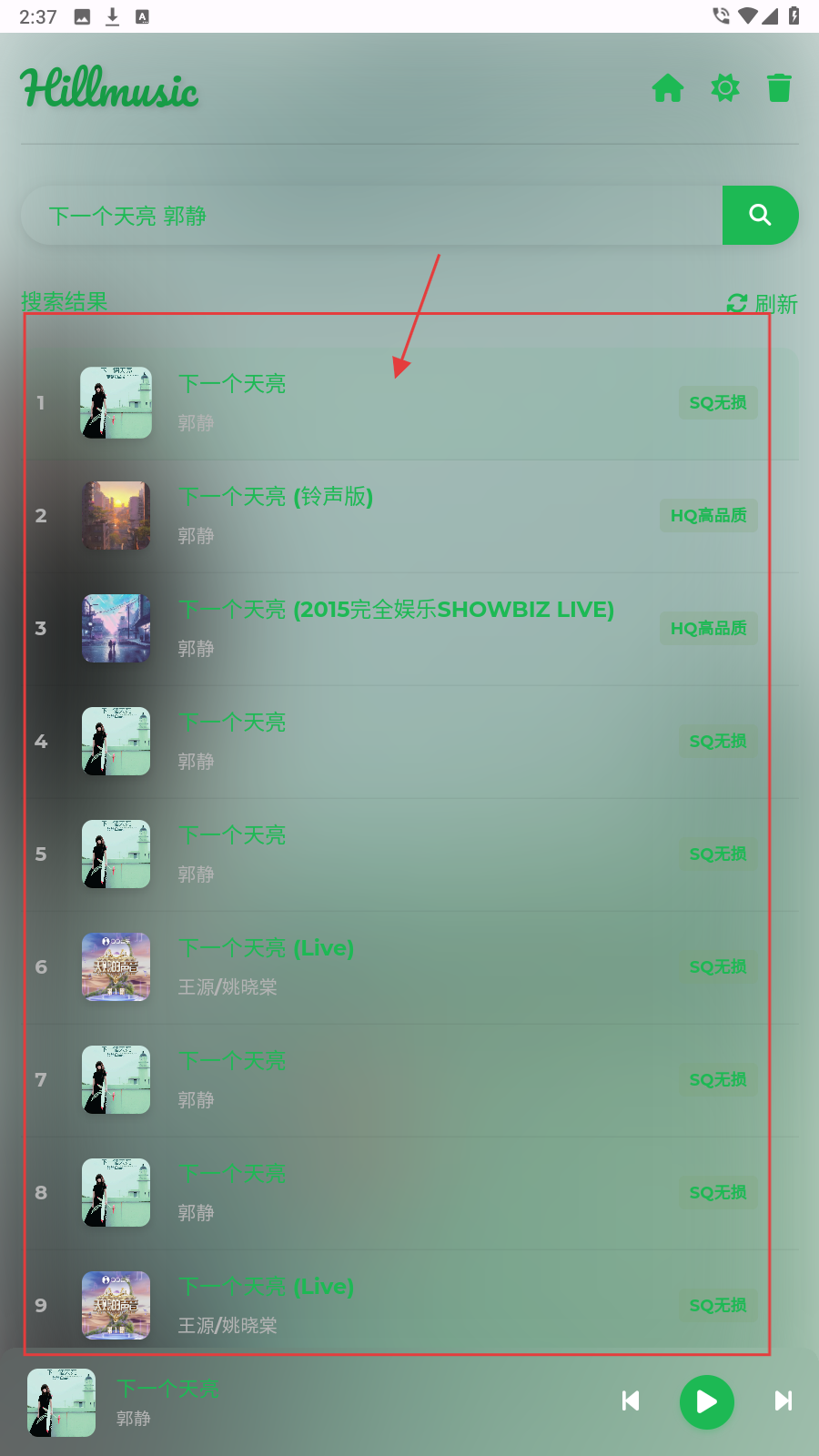Screen dimensions: 819x1456
Task: Open result 2 下一个天亮 (铃声版)
Action: coord(409,516)
